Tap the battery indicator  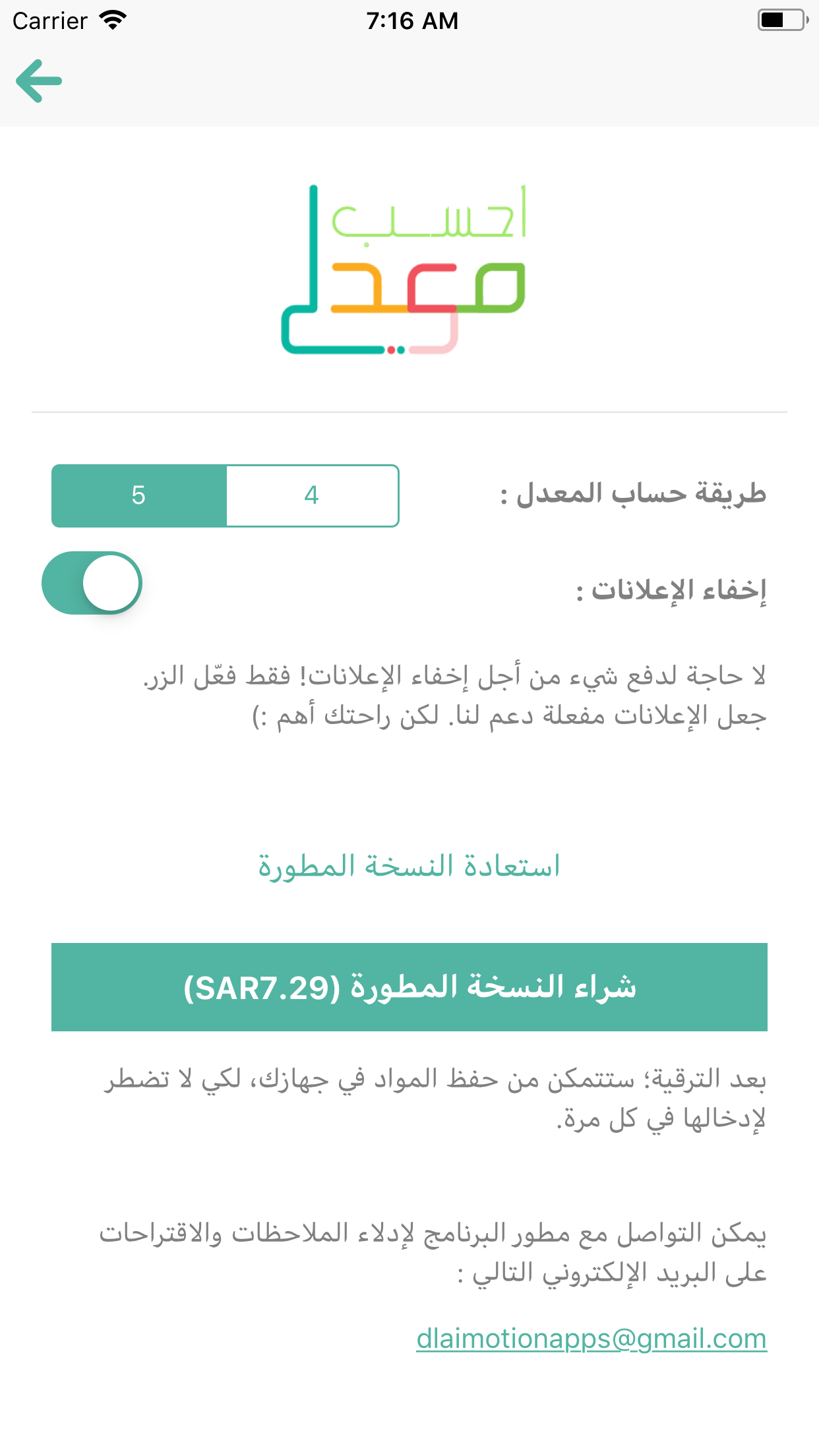click(781, 20)
